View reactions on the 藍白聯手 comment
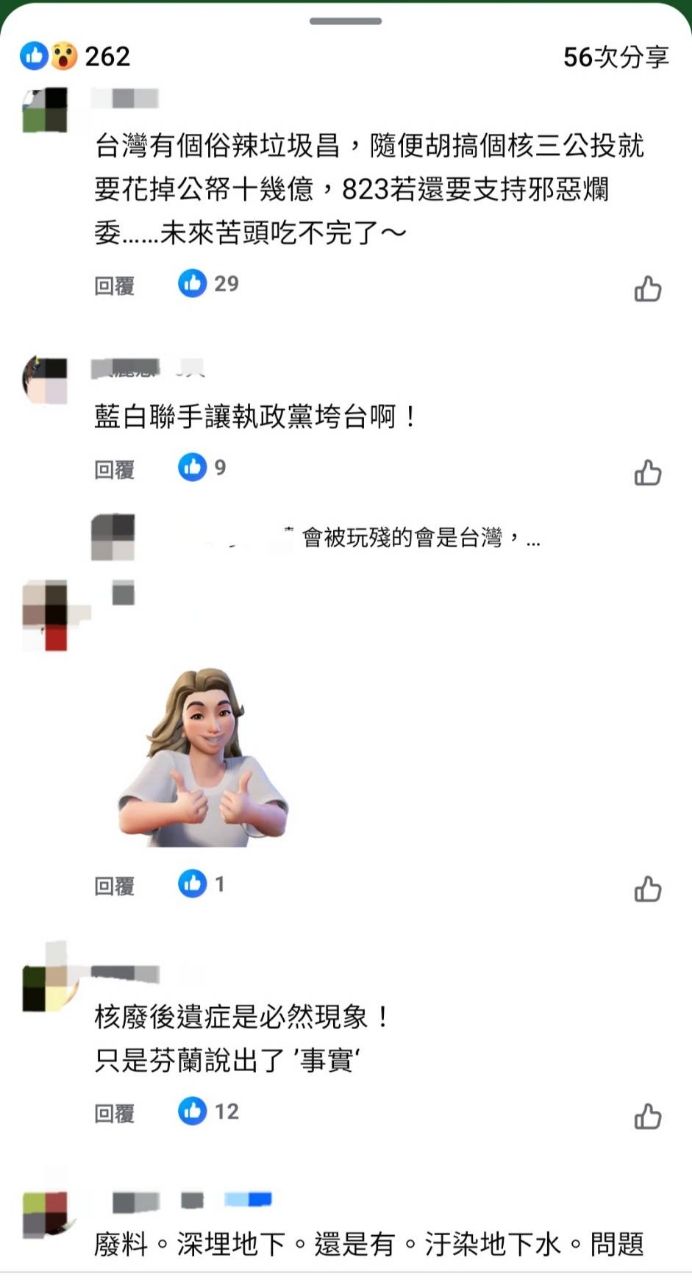Image resolution: width=692 pixels, height=1280 pixels. [203, 467]
